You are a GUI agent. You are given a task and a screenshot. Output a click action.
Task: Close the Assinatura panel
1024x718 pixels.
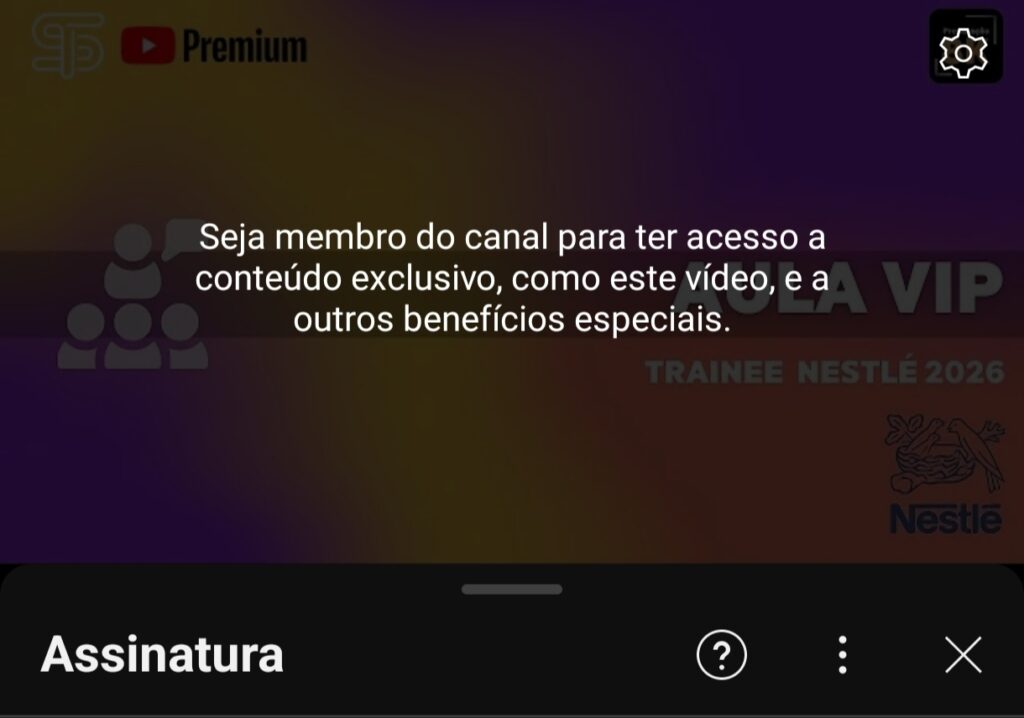(x=963, y=655)
